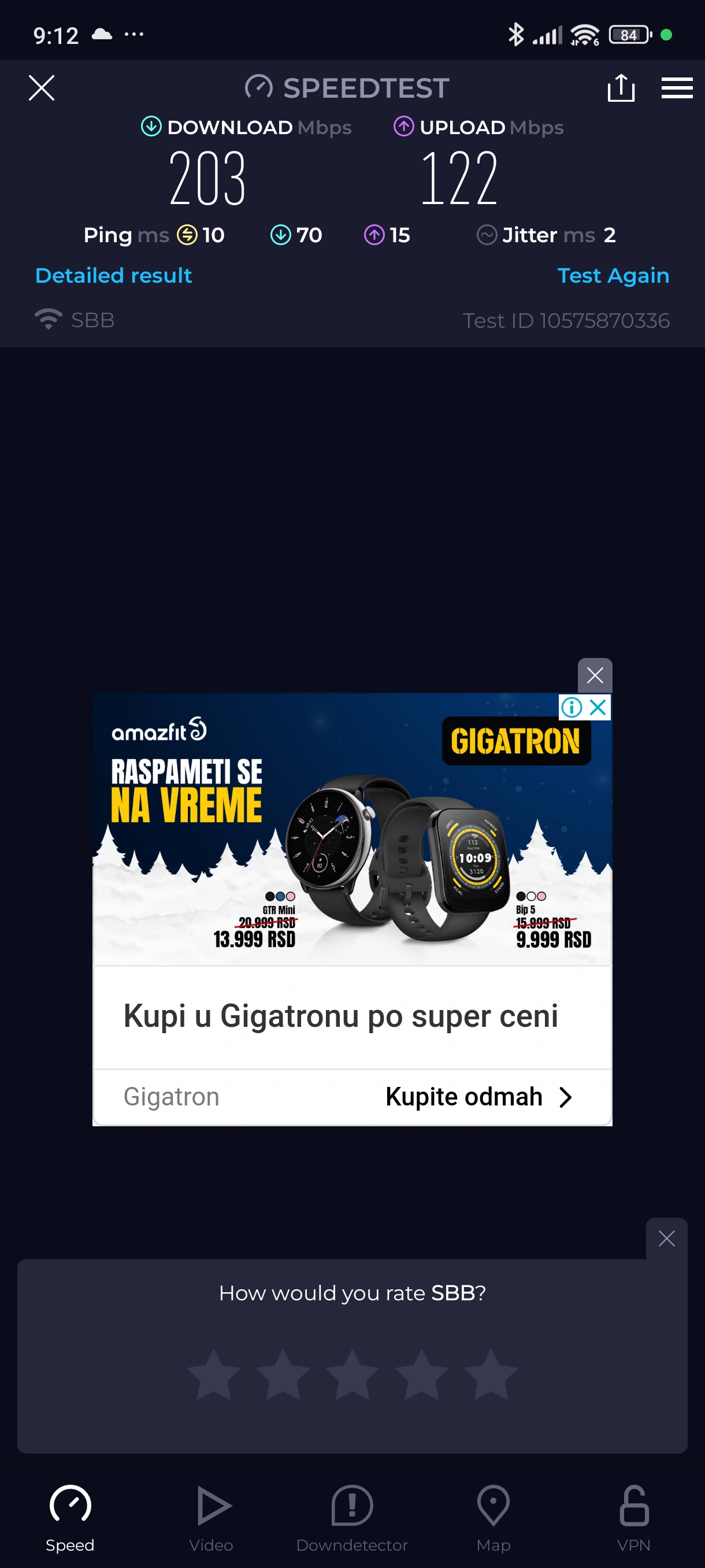Open the Detailed result link

(114, 276)
